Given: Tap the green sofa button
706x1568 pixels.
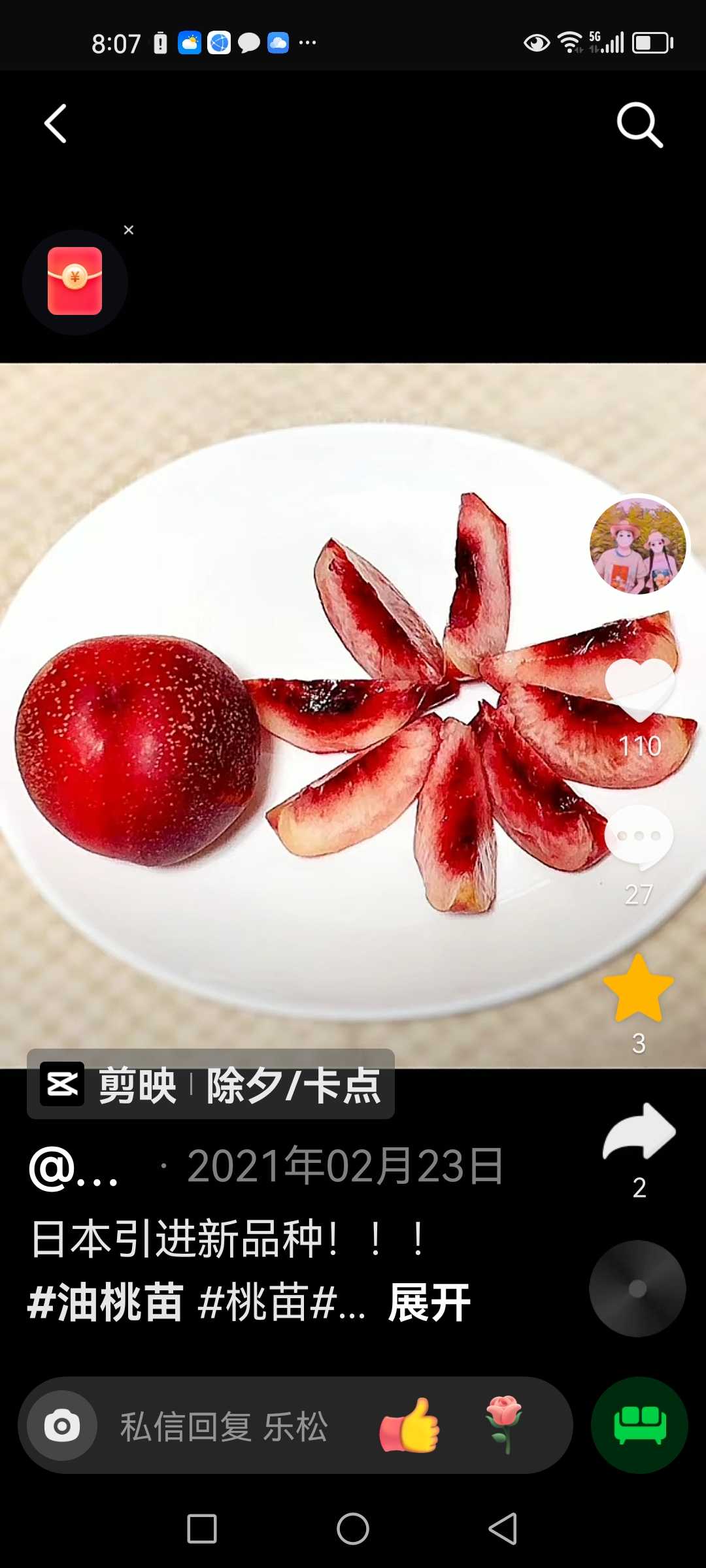Looking at the screenshot, I should coord(639,1425).
